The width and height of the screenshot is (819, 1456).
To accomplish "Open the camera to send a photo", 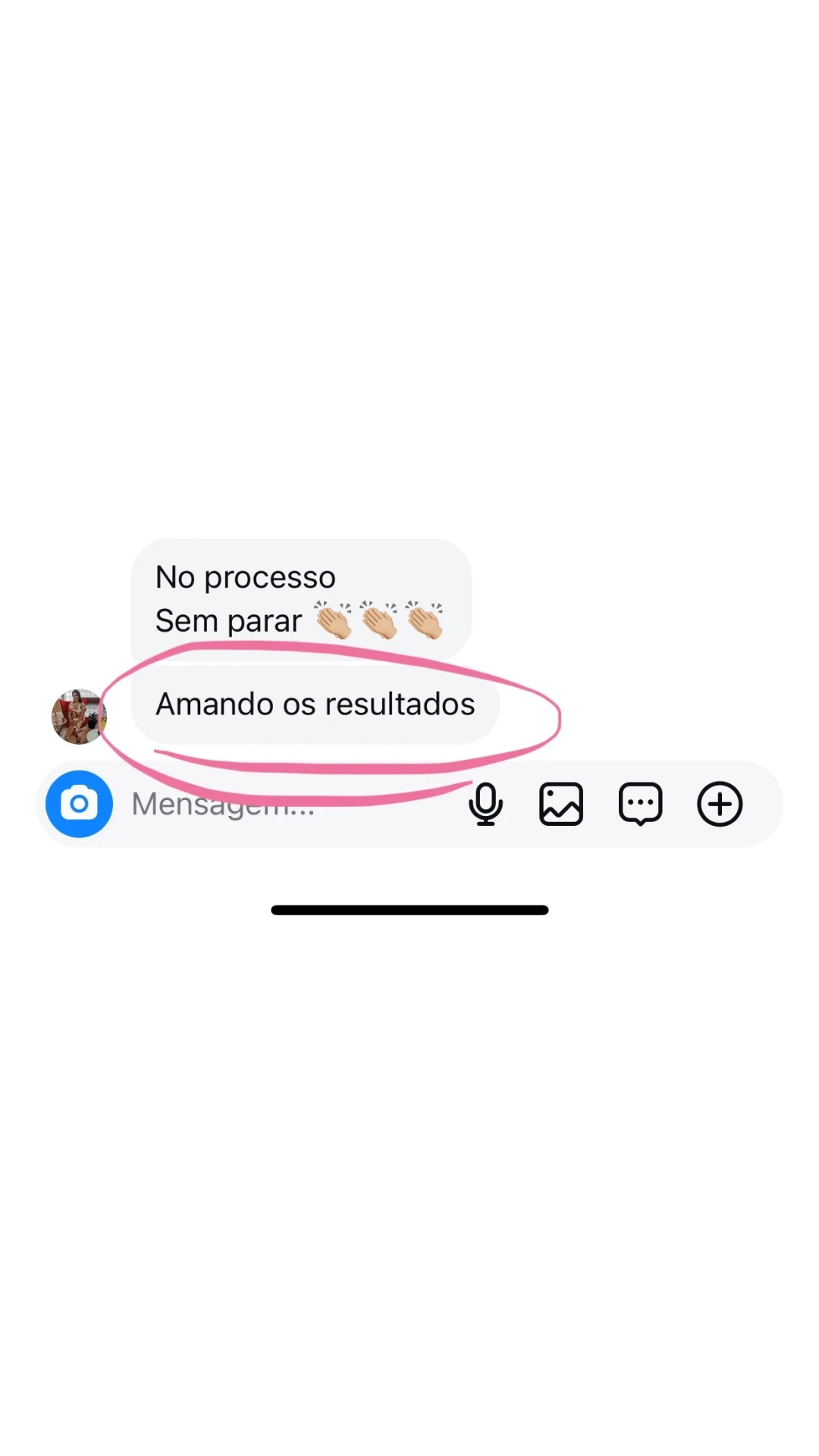I will click(x=78, y=804).
